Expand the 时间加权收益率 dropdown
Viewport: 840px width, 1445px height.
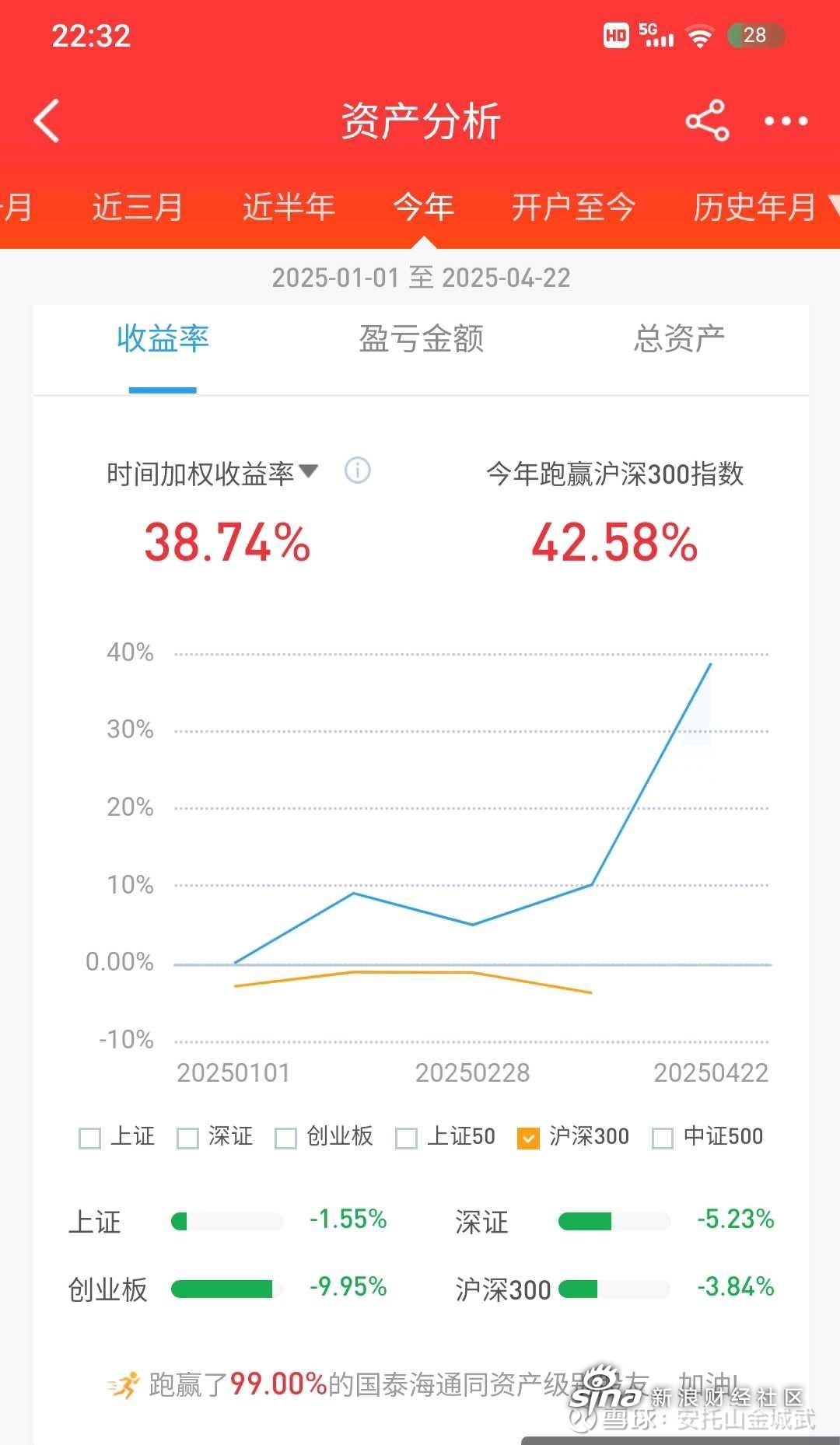[212, 473]
